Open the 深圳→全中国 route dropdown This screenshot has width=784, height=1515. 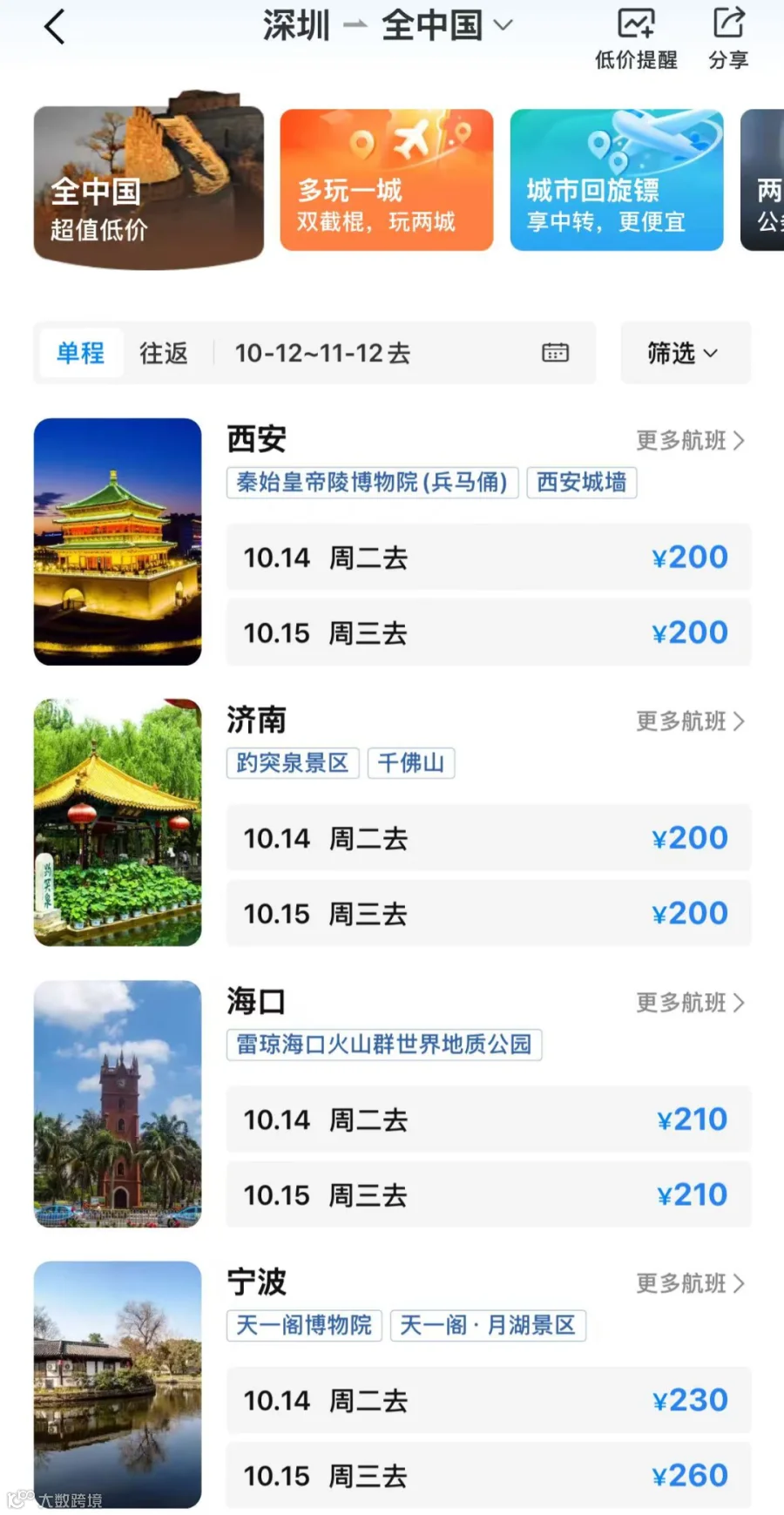(389, 26)
